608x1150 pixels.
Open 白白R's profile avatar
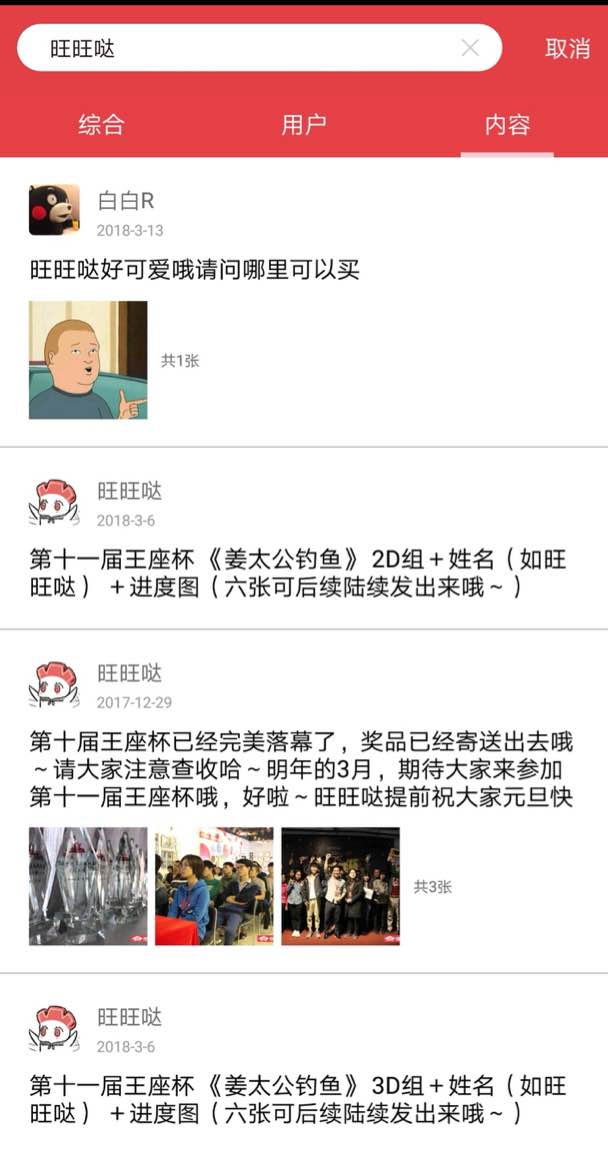pos(54,210)
